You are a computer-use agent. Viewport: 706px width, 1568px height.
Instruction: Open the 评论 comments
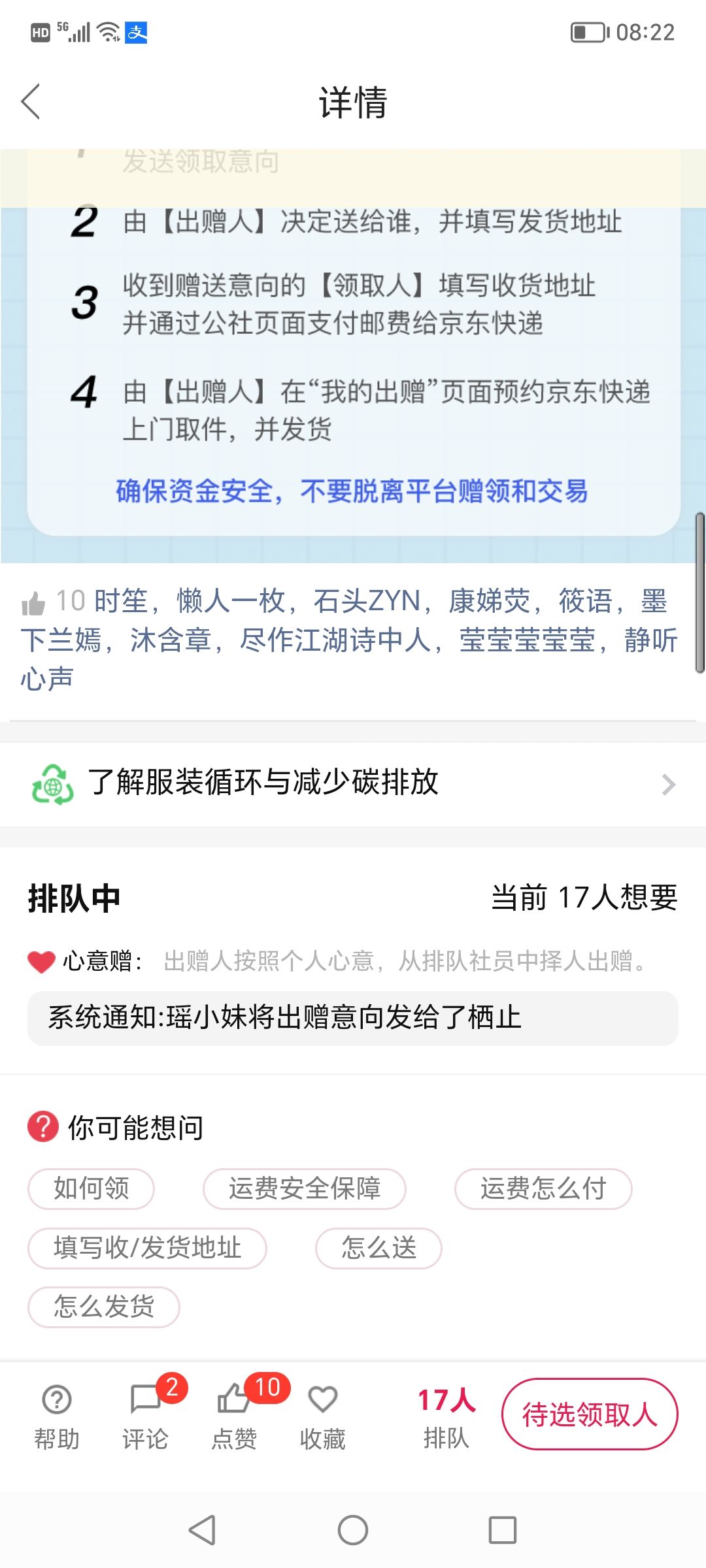tap(146, 1416)
